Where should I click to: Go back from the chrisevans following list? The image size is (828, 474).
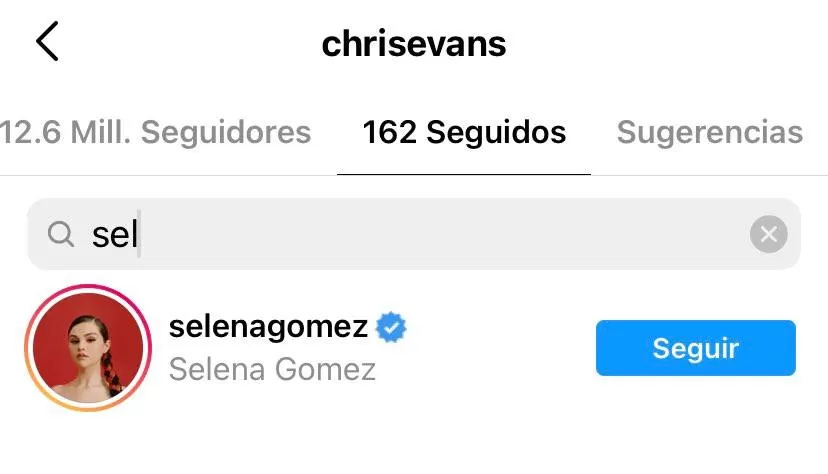47,42
